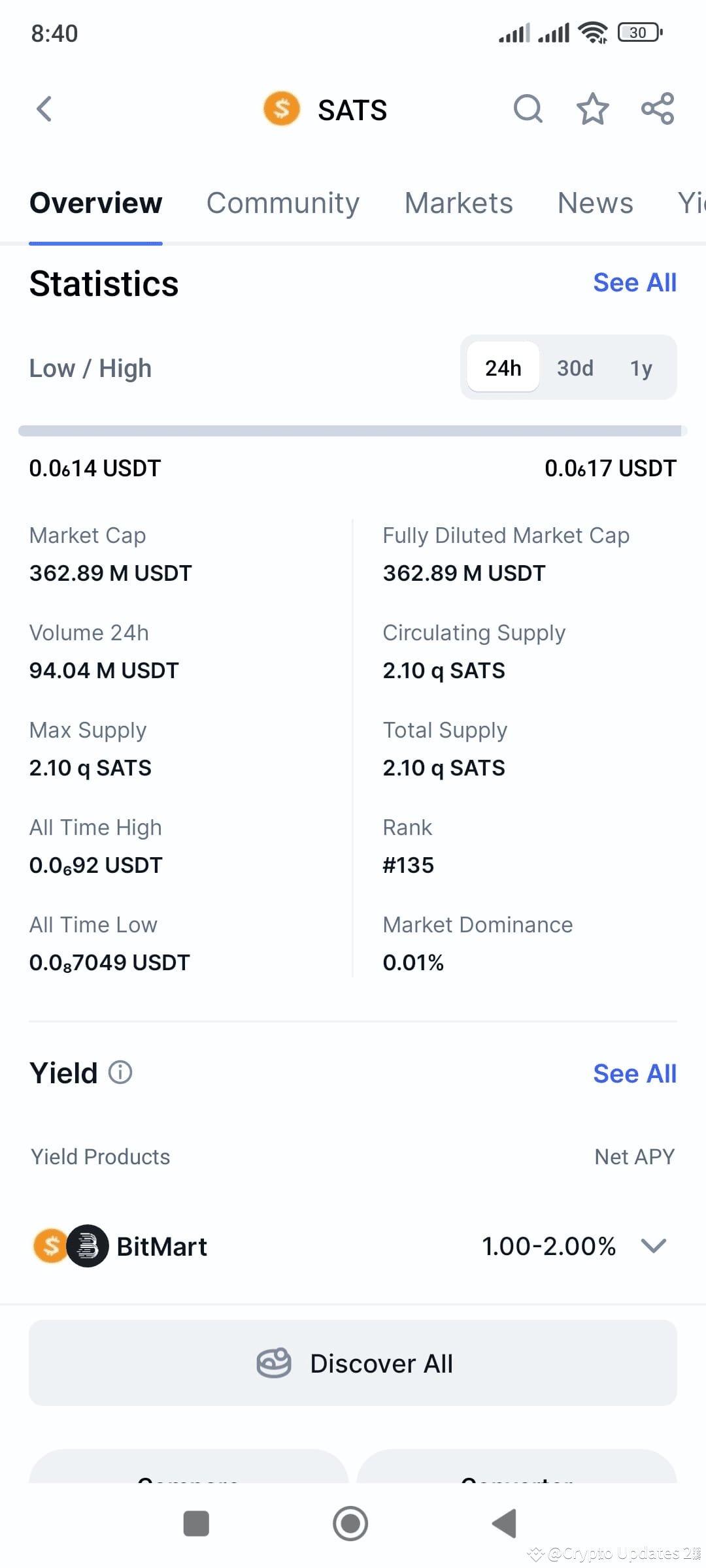
Task: Tap Discover All button
Action: [352, 1363]
